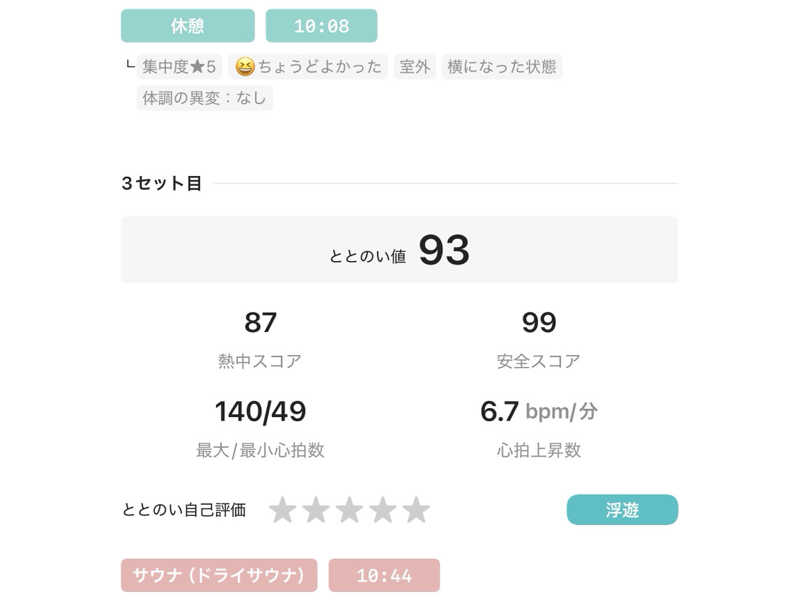This screenshot has height=600, width=800.
Task: Give ととのい自己評価 five stars
Action: coord(416,510)
